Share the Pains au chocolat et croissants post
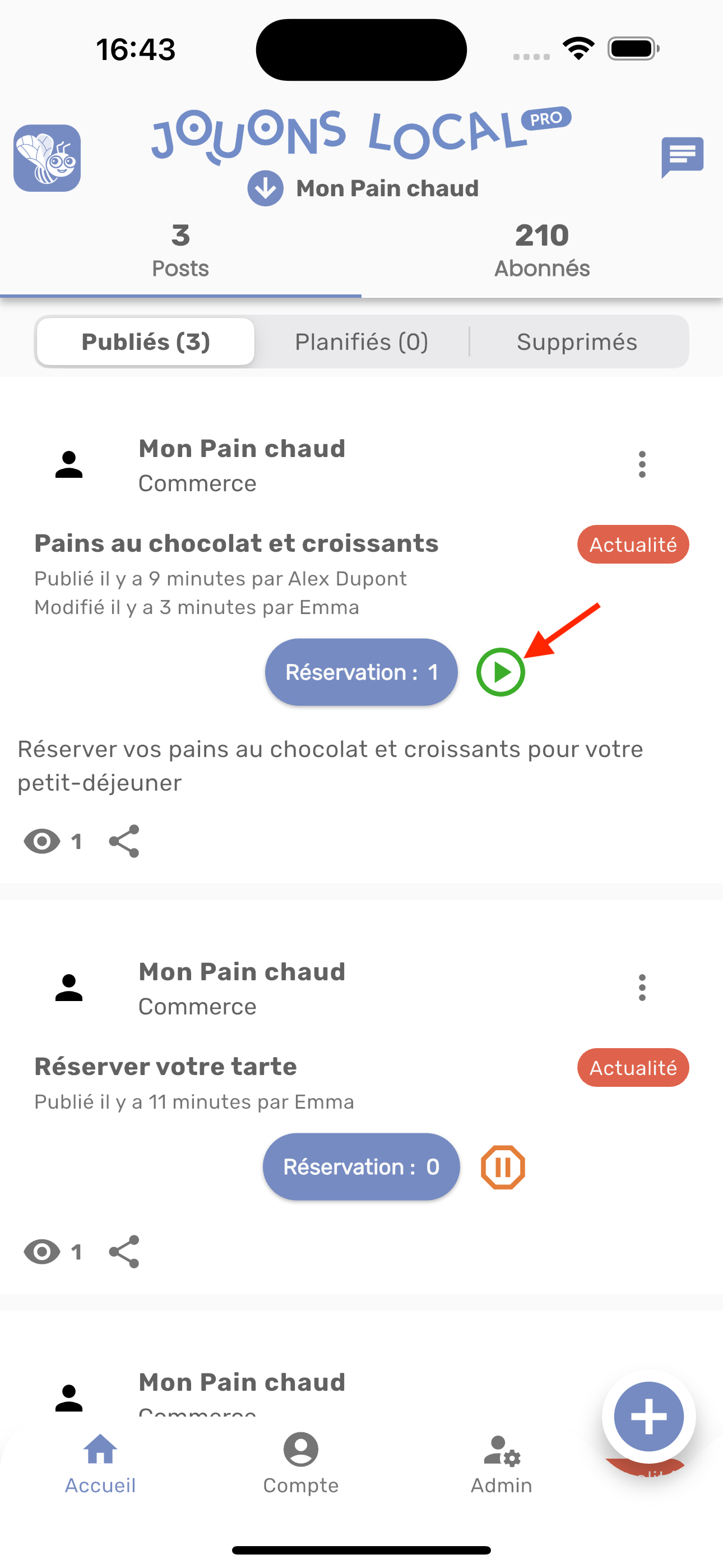Image resolution: width=723 pixels, height=1568 pixels. click(x=124, y=841)
